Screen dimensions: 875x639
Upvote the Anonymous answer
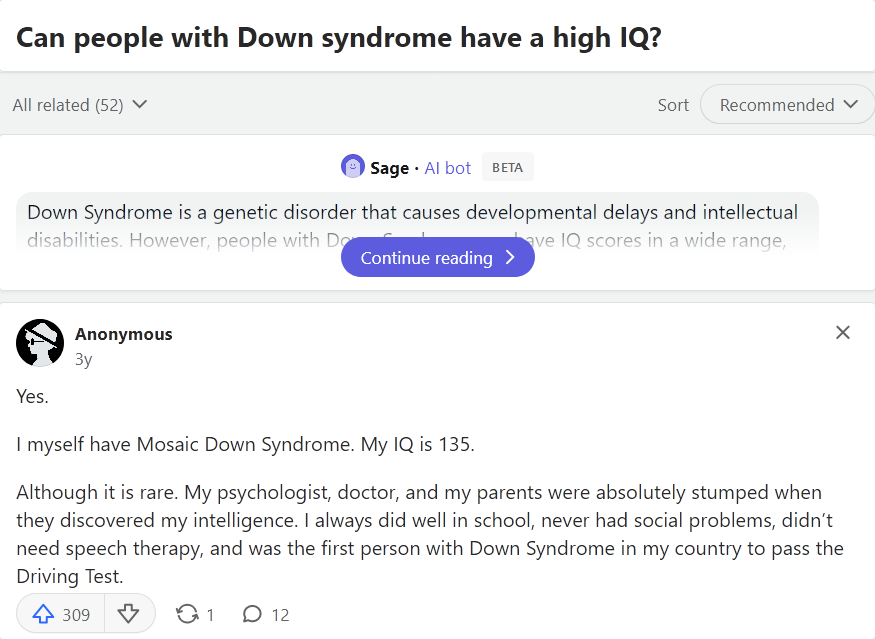(x=61, y=614)
